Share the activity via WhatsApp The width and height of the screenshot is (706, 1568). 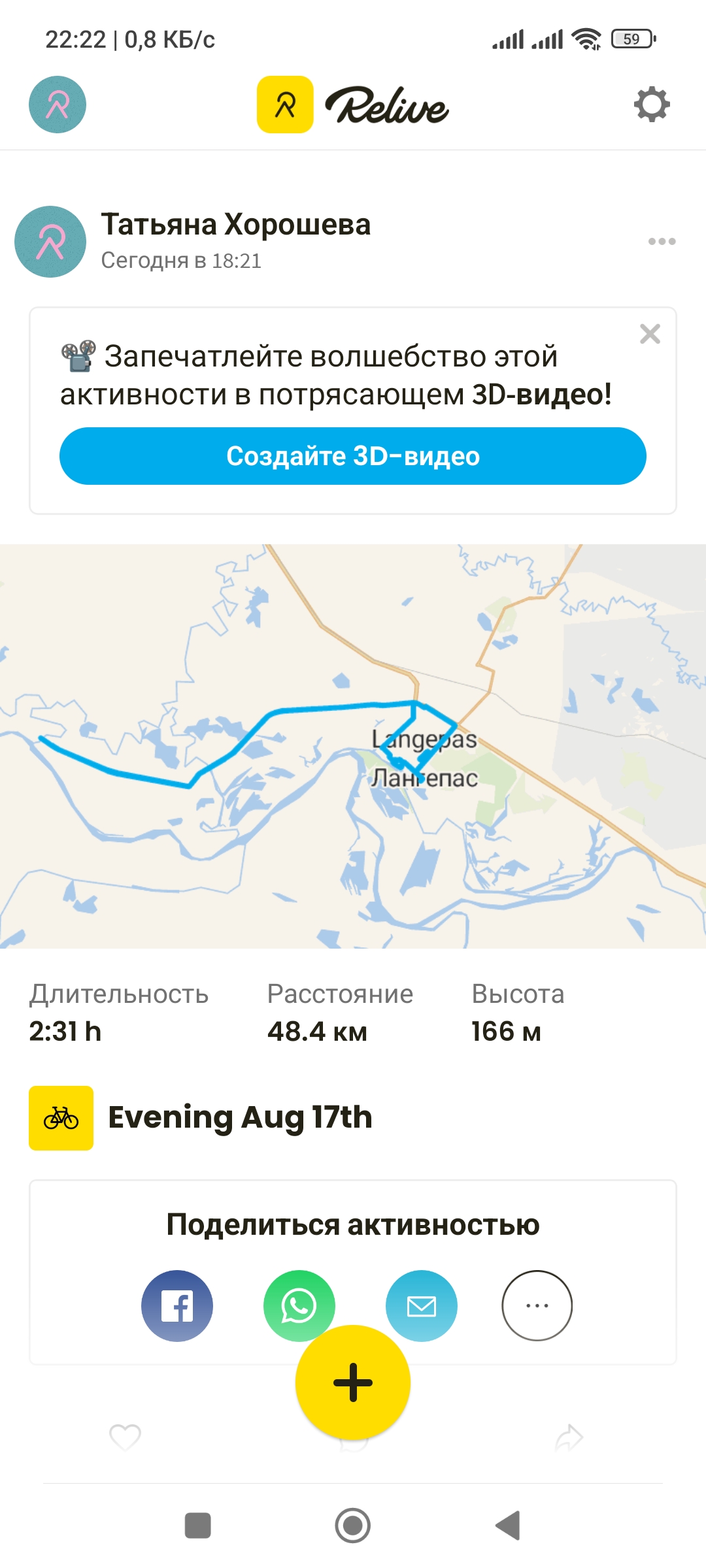click(299, 1306)
